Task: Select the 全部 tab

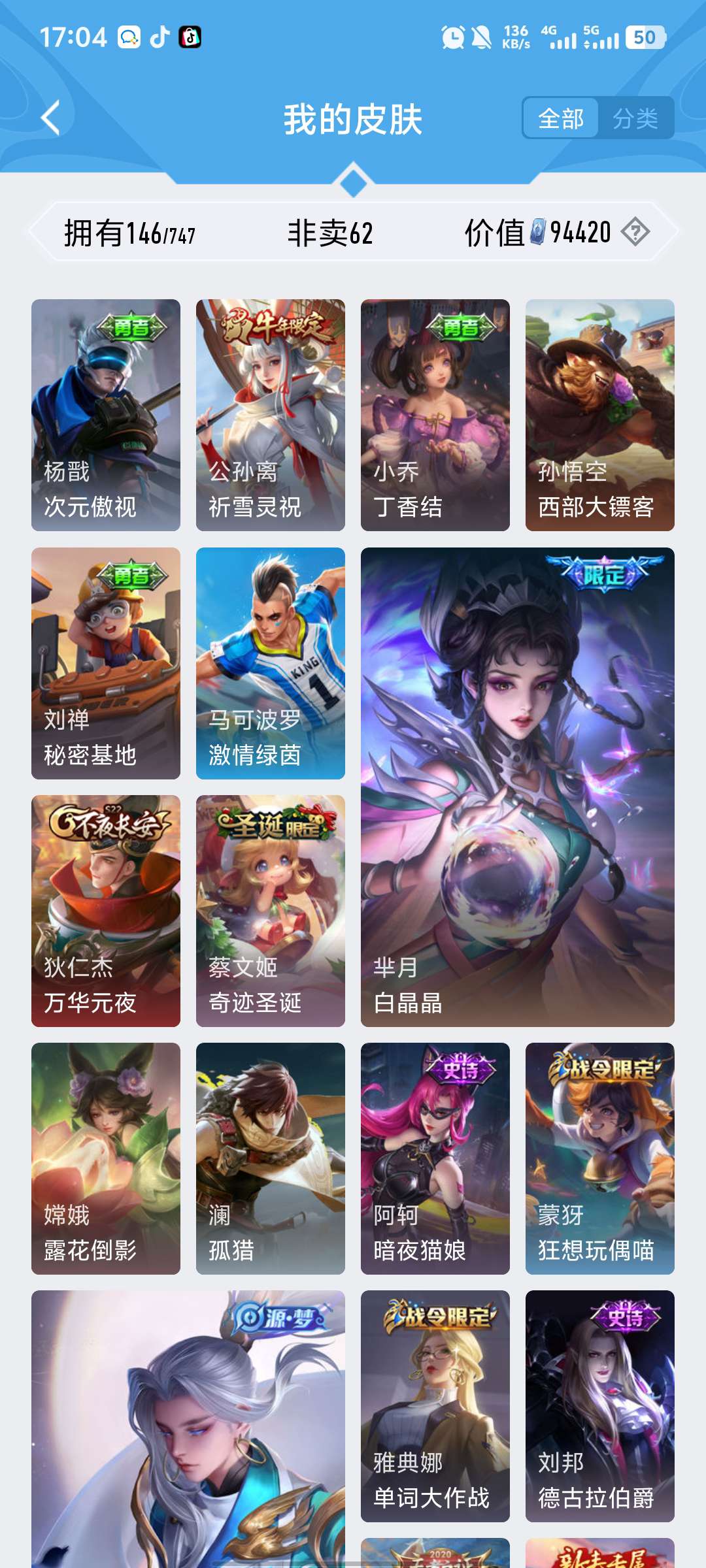Action: 561,118
